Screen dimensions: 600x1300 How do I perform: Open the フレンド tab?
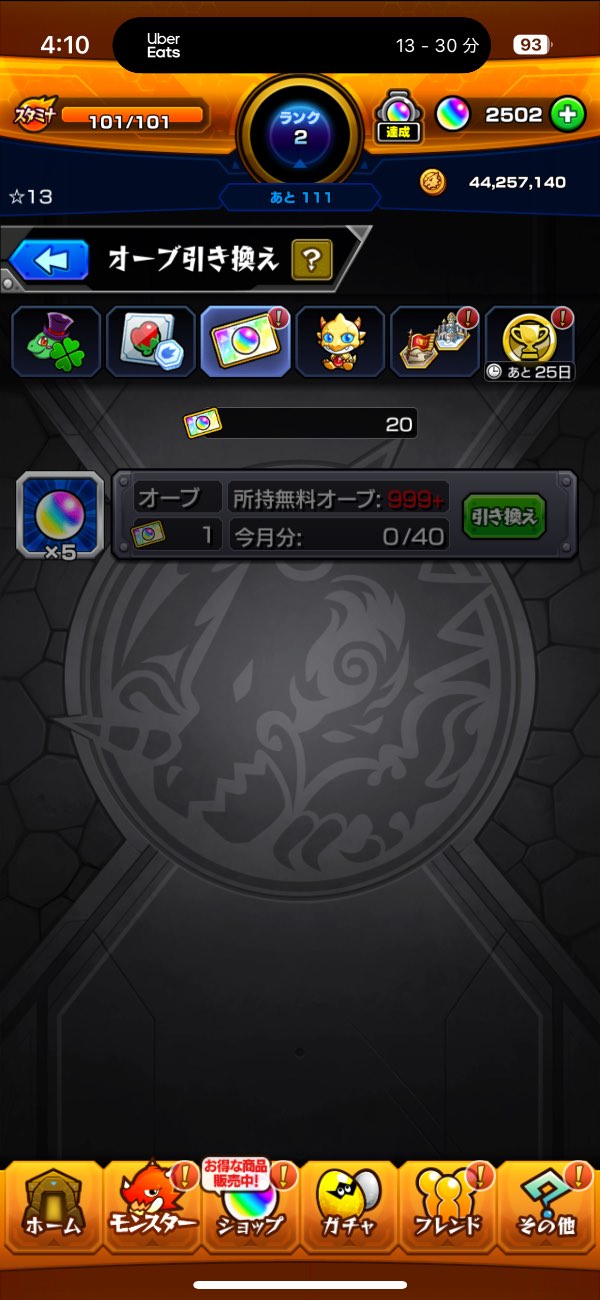tap(447, 1208)
